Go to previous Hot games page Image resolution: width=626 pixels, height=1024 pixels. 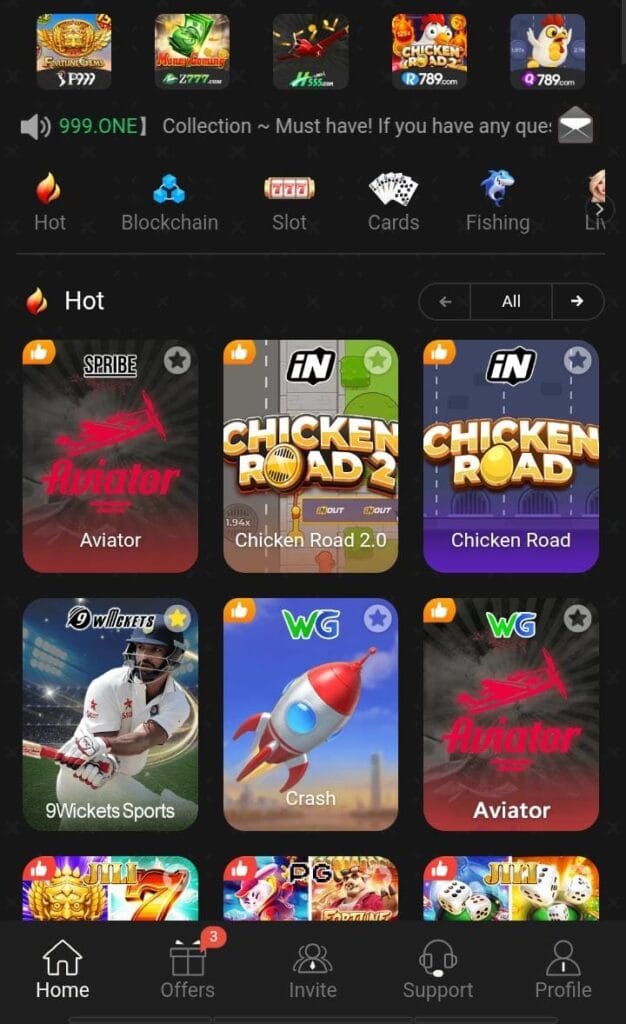(x=445, y=301)
